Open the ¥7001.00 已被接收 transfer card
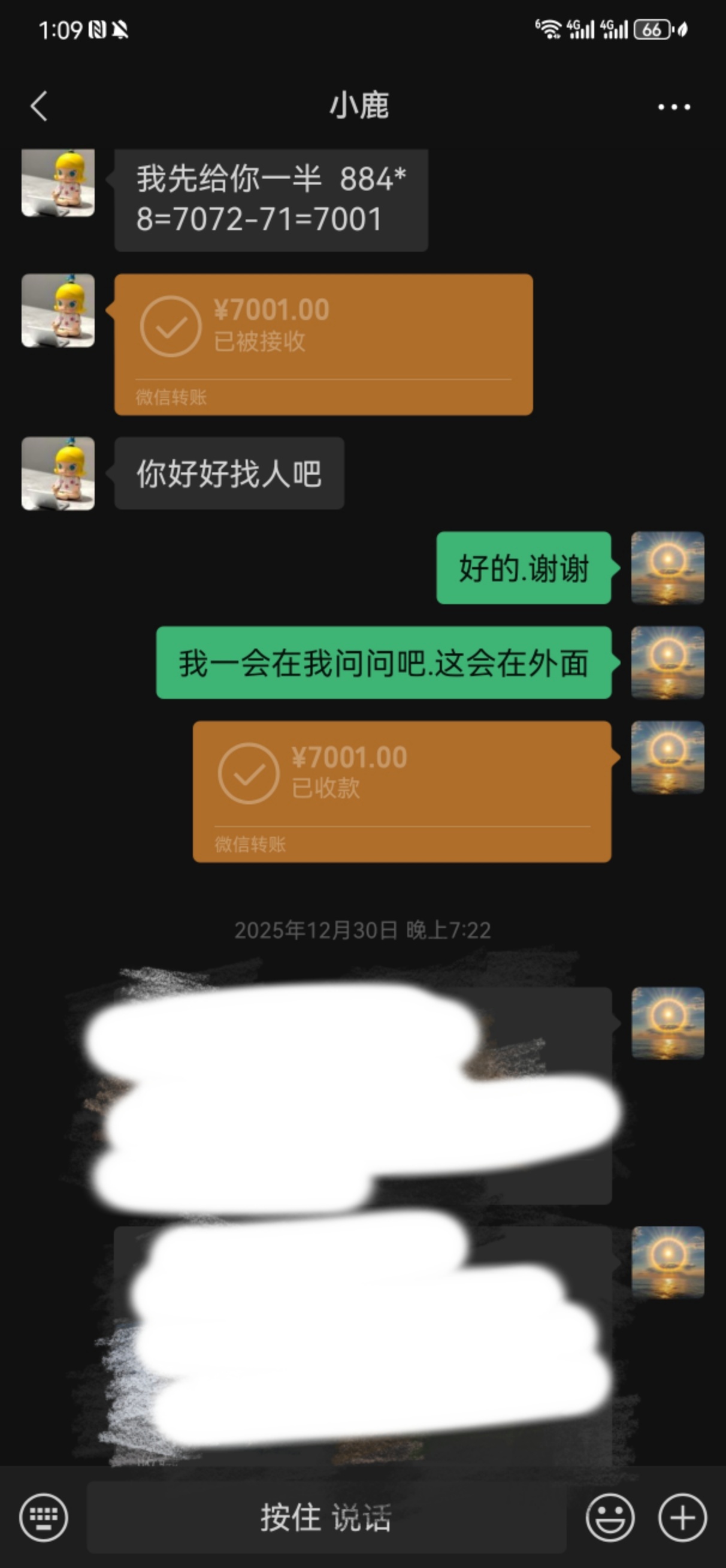 [323, 345]
